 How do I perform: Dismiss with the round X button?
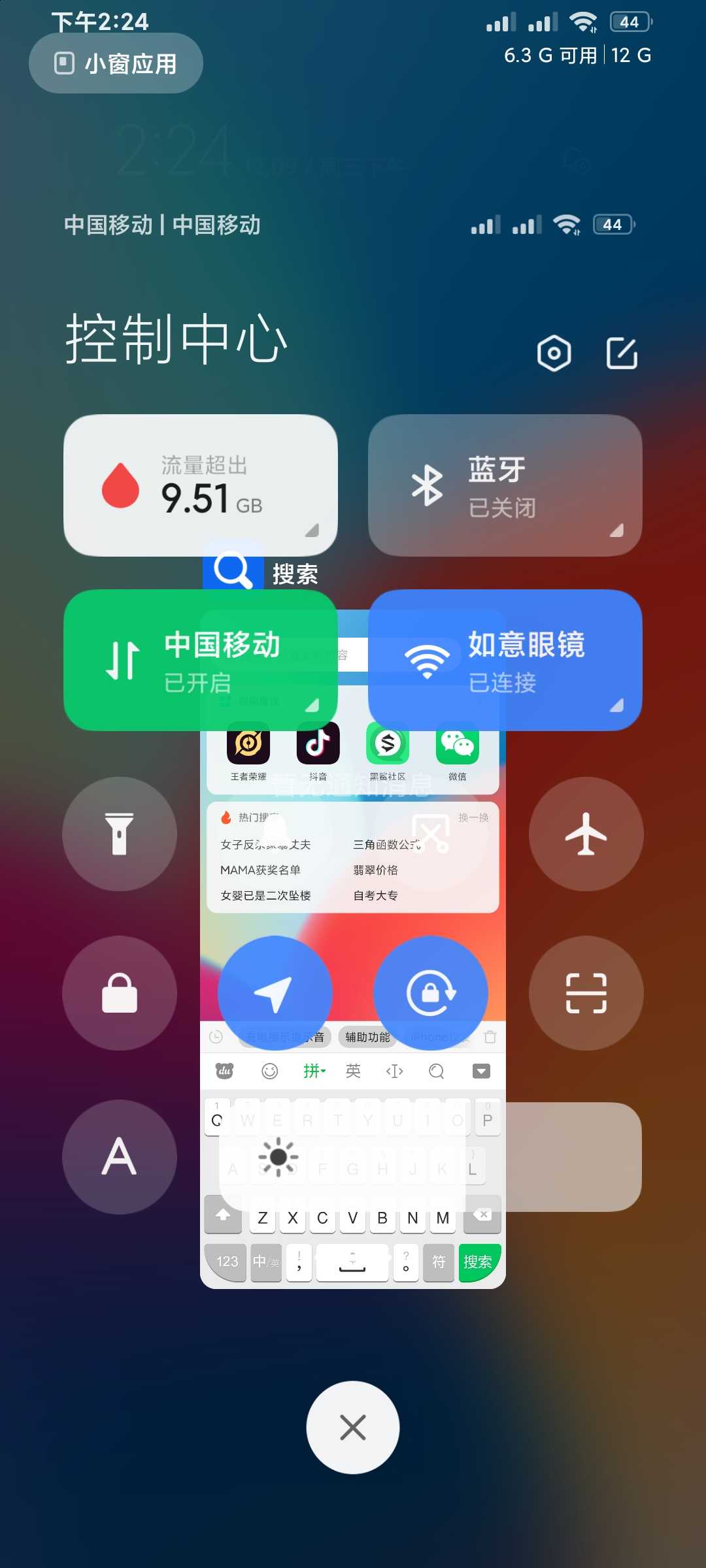pyautogui.click(x=353, y=1428)
